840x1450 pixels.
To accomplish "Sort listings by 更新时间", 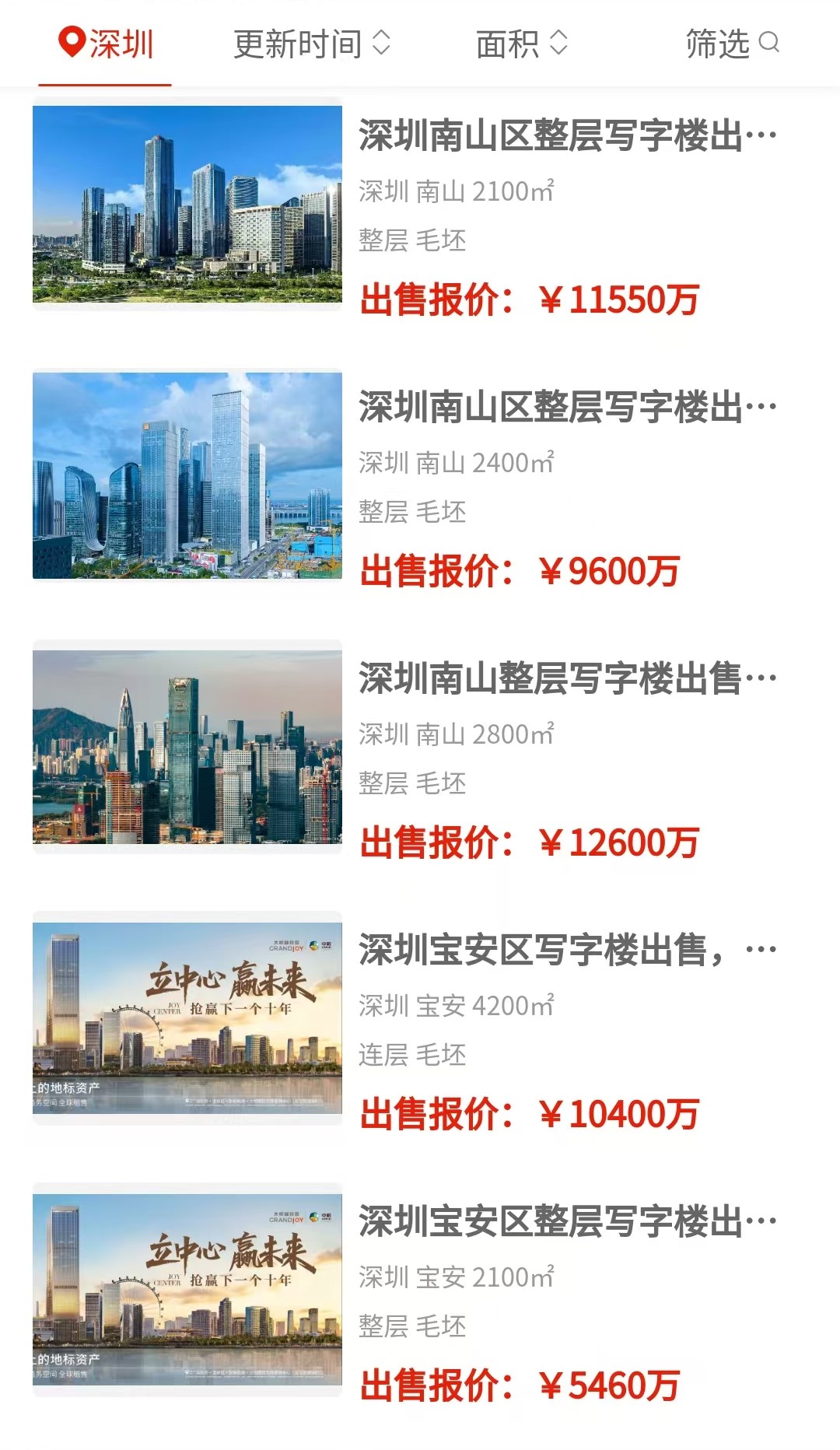I will pyautogui.click(x=312, y=44).
